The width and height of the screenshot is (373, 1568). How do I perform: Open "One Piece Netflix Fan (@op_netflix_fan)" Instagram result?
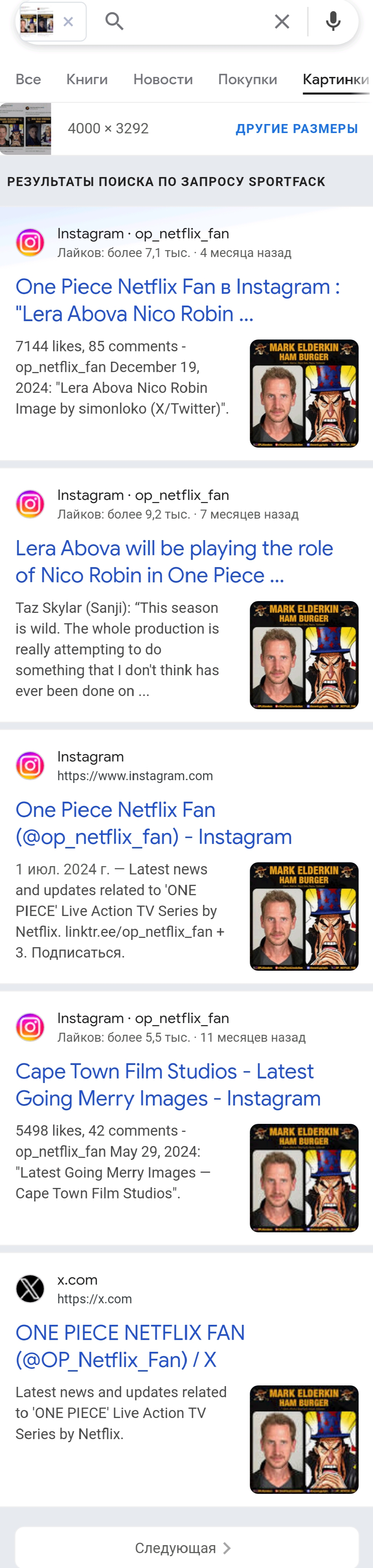click(x=153, y=823)
